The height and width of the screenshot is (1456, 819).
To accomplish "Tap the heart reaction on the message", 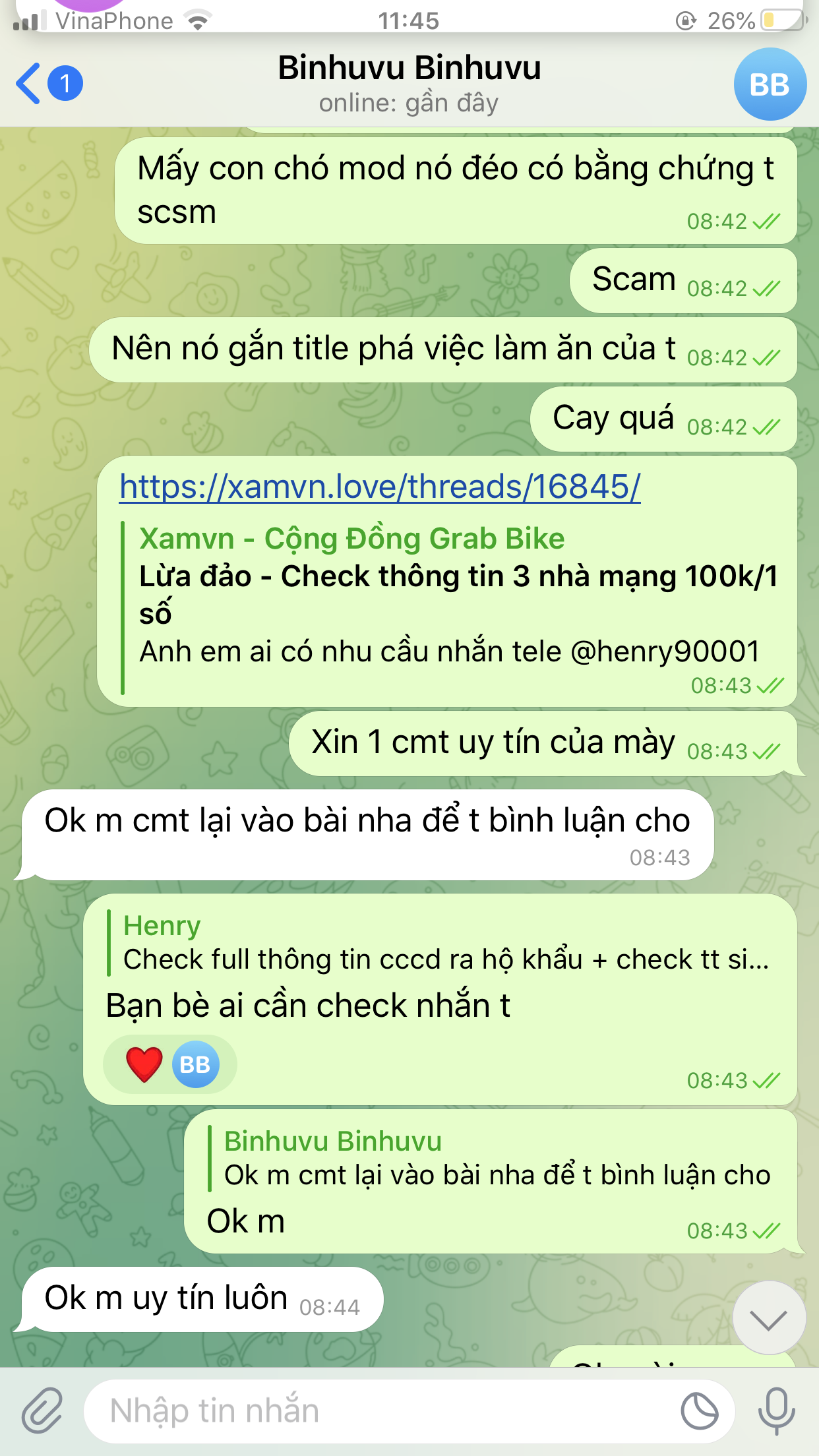I will [144, 1064].
